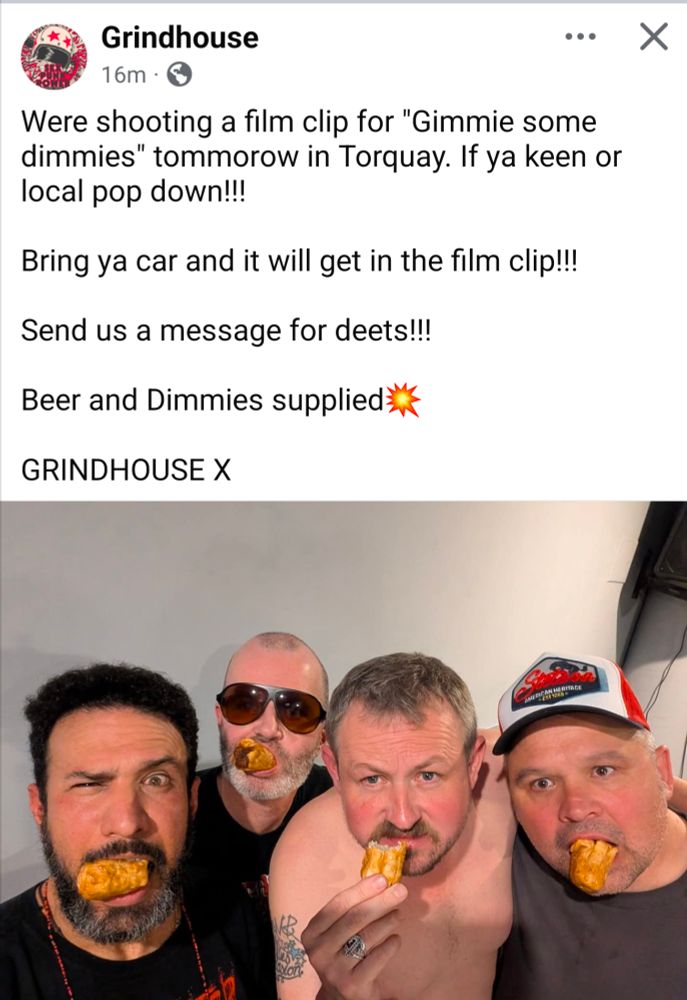The width and height of the screenshot is (687, 1000).
Task: Open the post's three-dot options menu
Action: pos(580,37)
